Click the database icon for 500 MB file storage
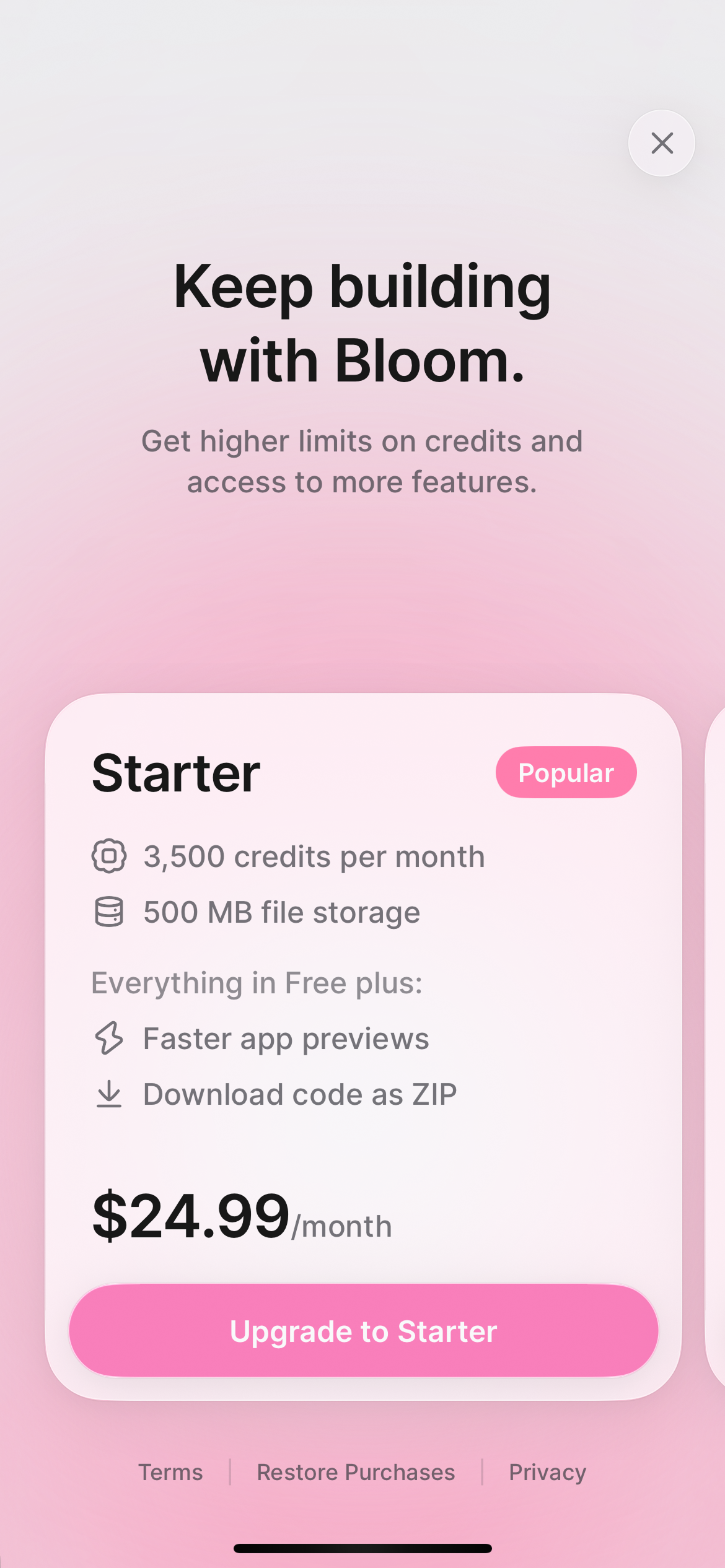 click(108, 911)
